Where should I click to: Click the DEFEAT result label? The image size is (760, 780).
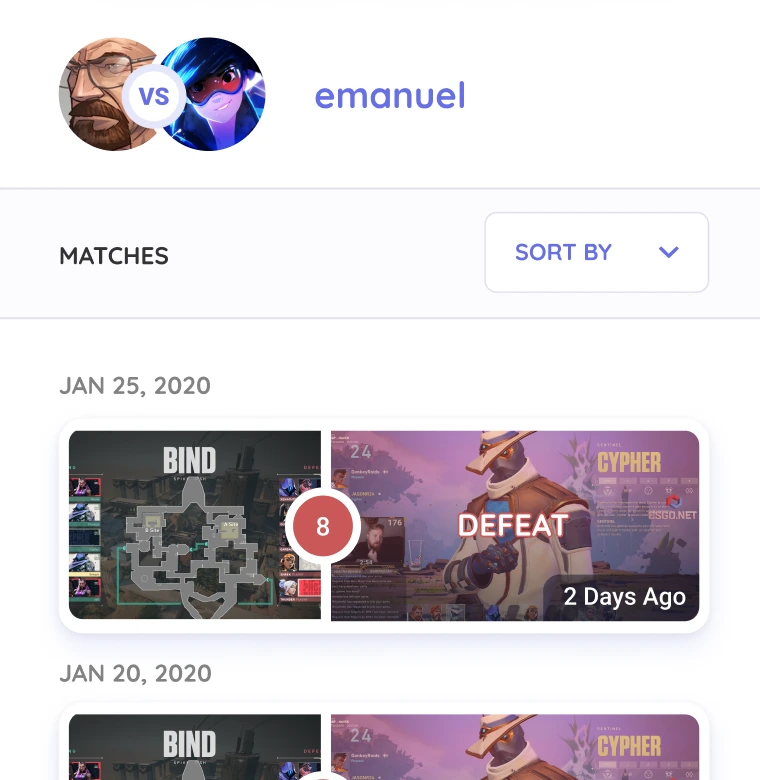click(x=515, y=524)
